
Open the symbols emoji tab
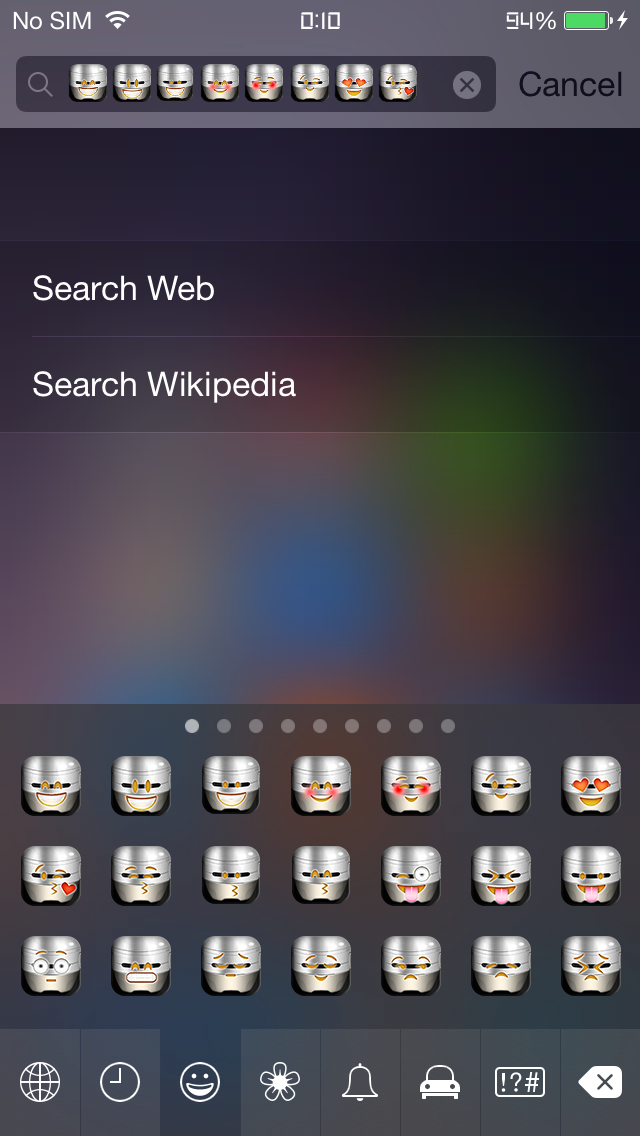pyautogui.click(x=520, y=1082)
